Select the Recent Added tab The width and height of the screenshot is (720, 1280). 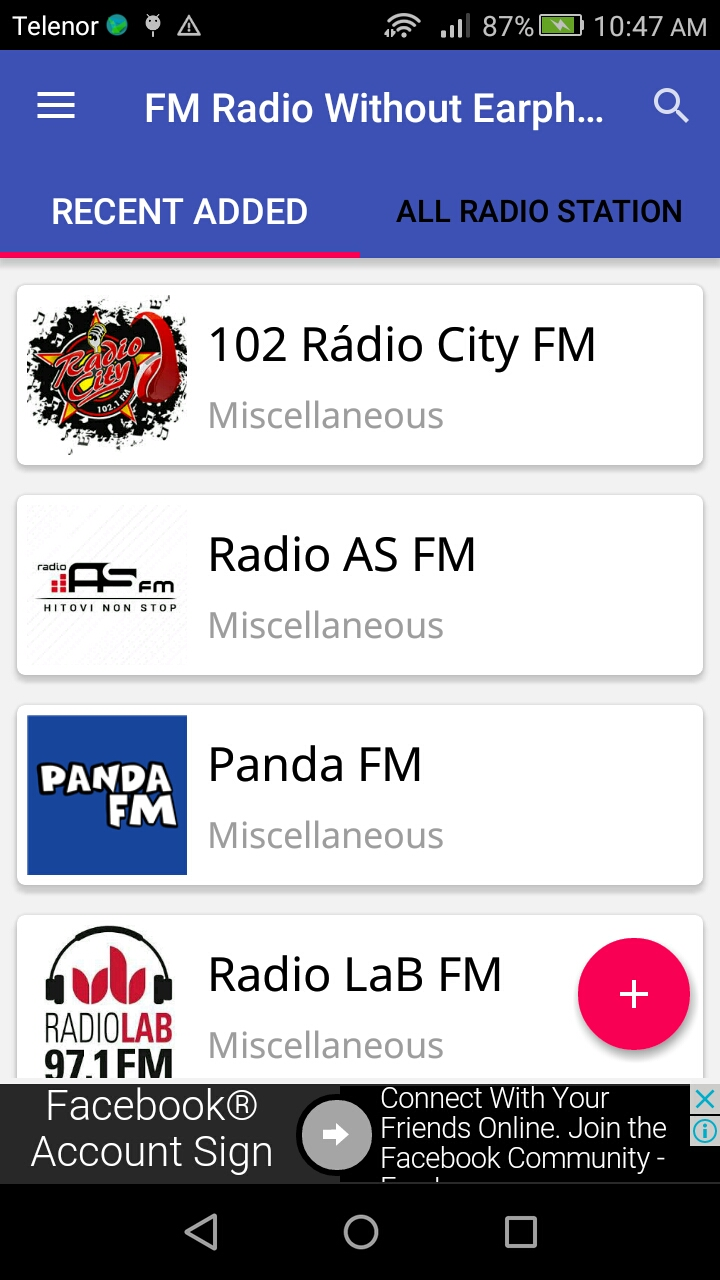[180, 212]
